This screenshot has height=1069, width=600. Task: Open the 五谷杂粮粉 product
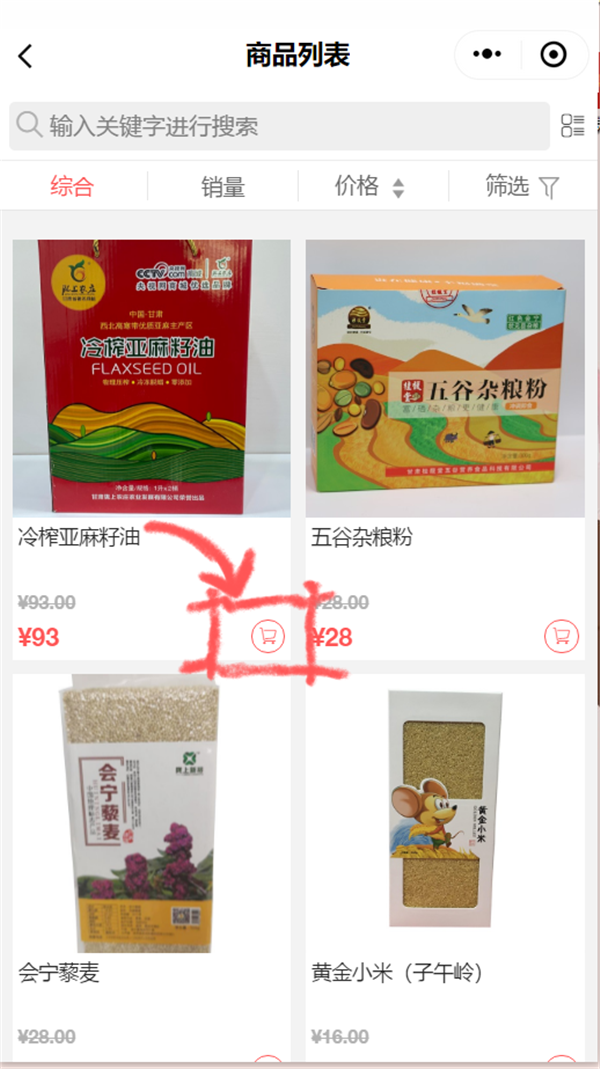tap(445, 380)
